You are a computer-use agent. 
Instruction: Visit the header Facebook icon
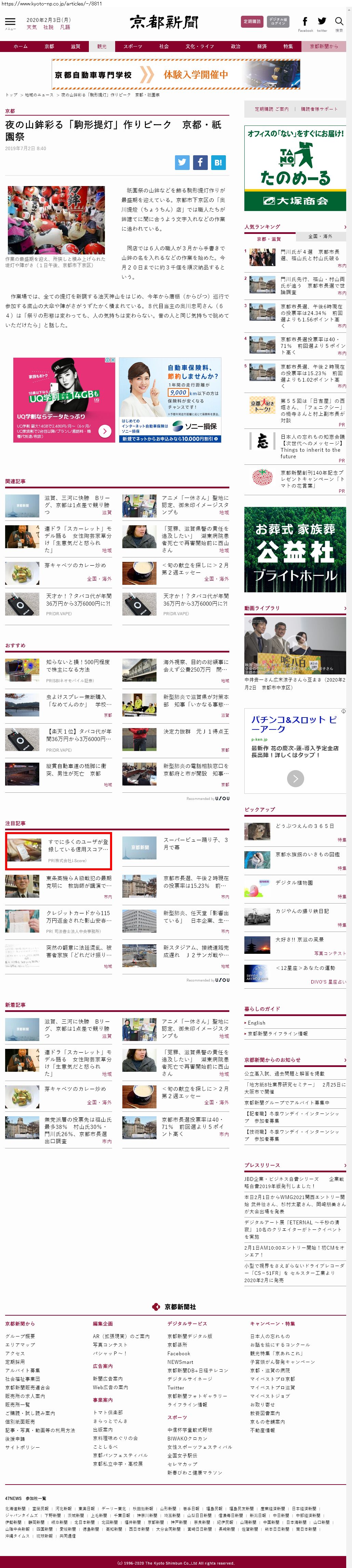pyautogui.click(x=304, y=23)
